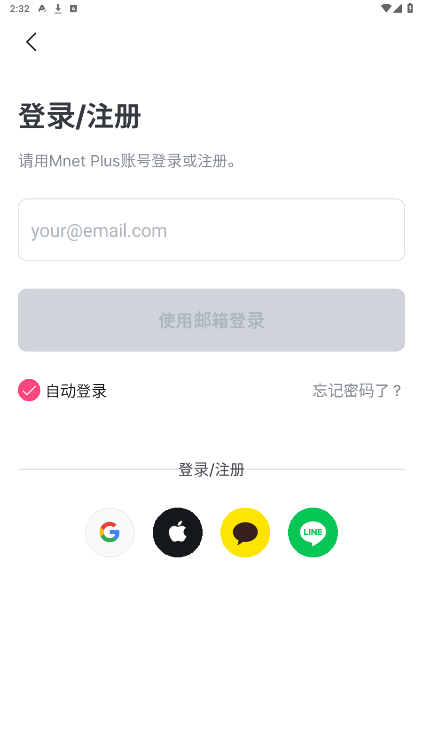Viewport: 423px width, 752px height.
Task: Sign in with KakaoTalk
Action: click(245, 532)
